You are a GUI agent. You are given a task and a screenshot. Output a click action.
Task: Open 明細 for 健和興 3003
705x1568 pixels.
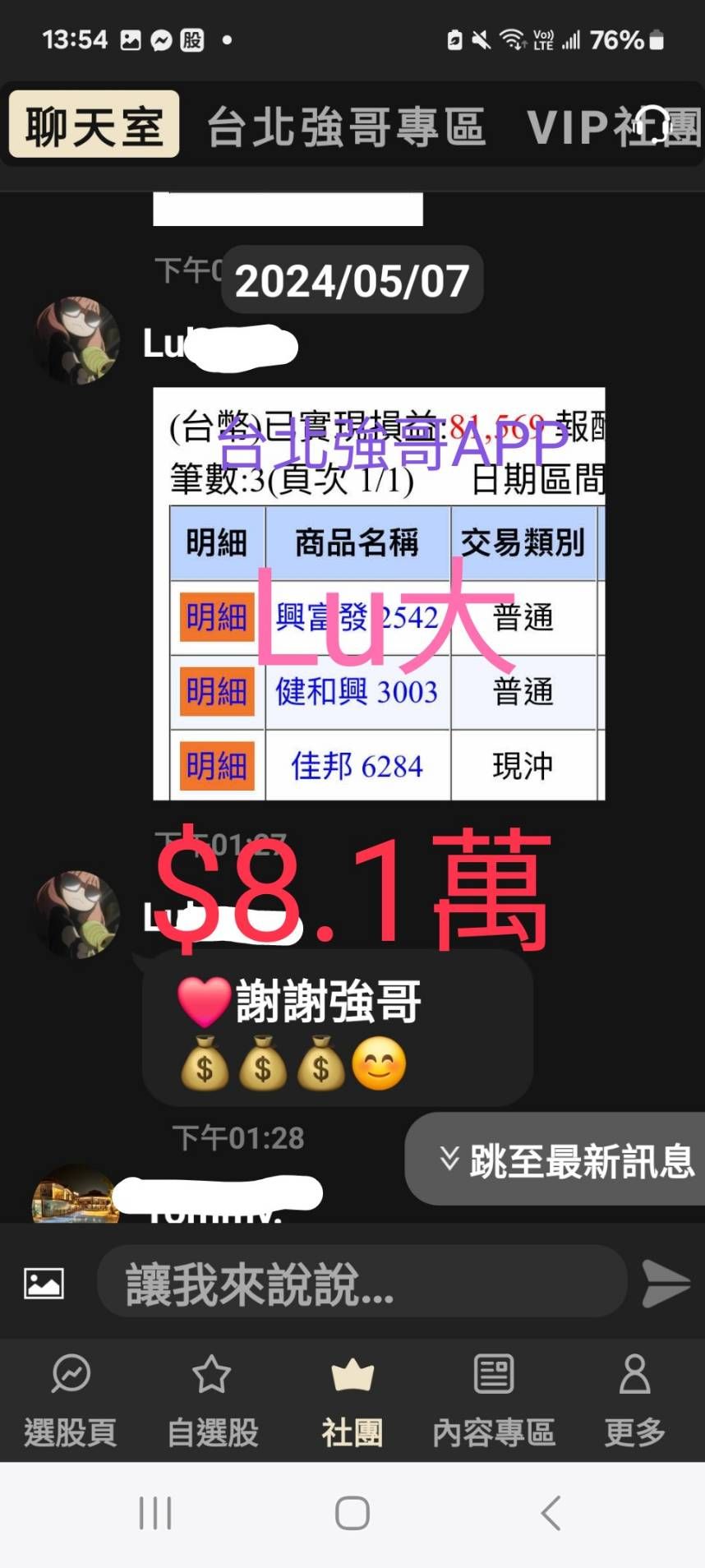tap(216, 693)
